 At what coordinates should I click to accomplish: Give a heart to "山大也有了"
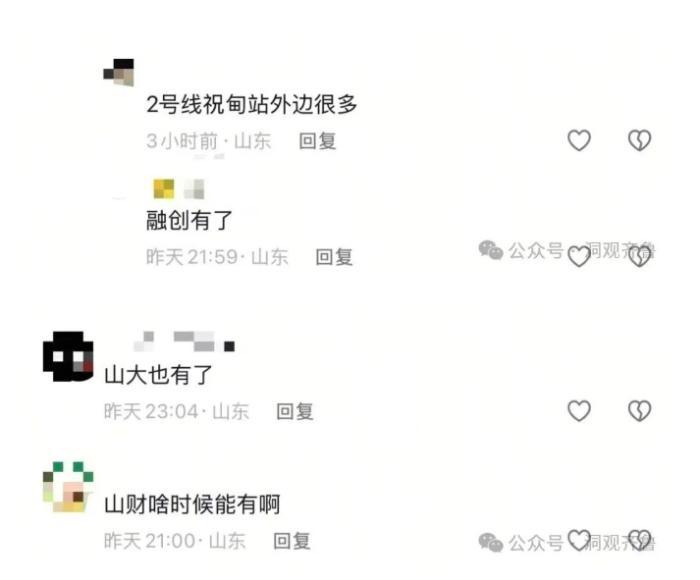579,410
